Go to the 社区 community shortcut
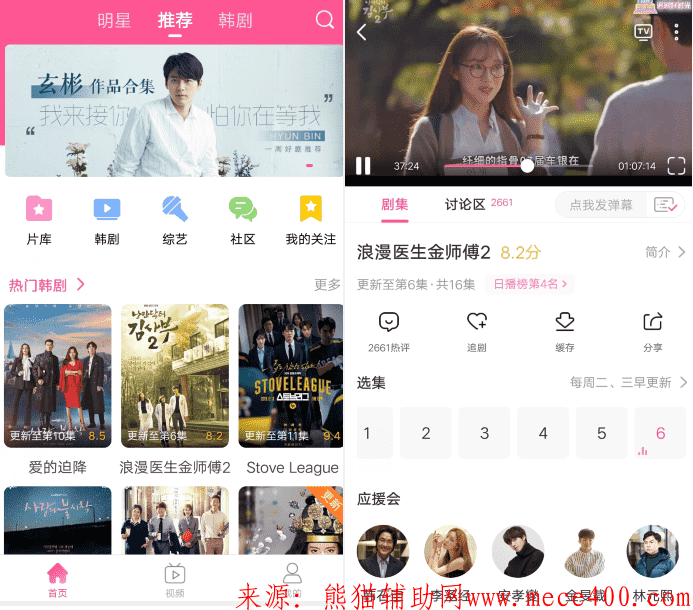The height and width of the screenshot is (610, 693). click(243, 220)
